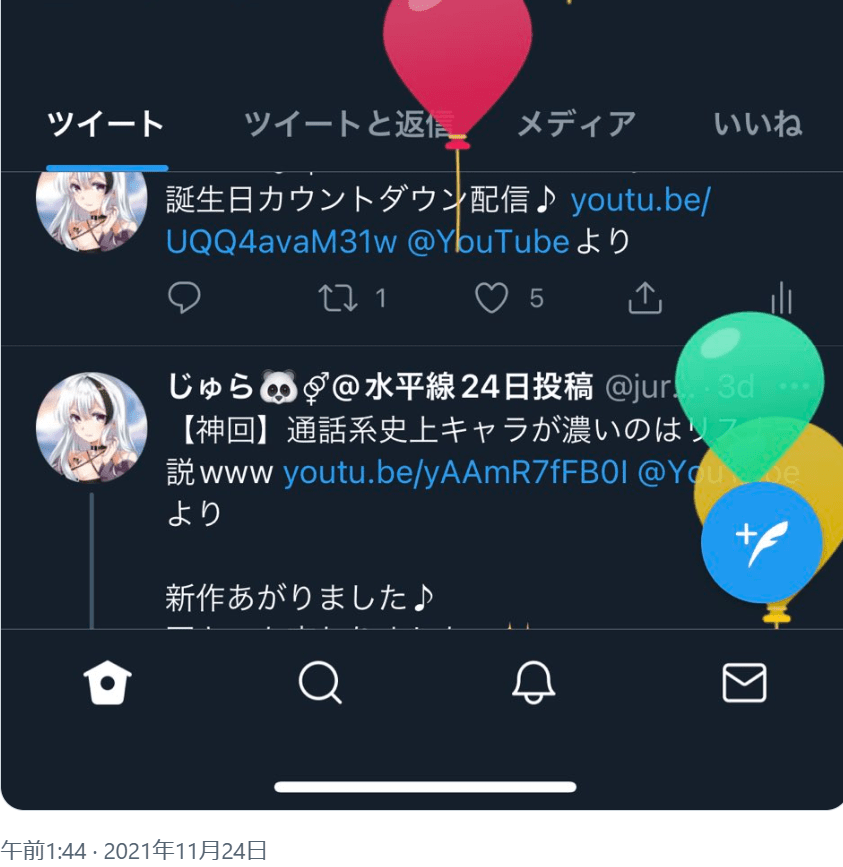The image size is (843, 867).
Task: Open direct messages
Action: [x=744, y=684]
